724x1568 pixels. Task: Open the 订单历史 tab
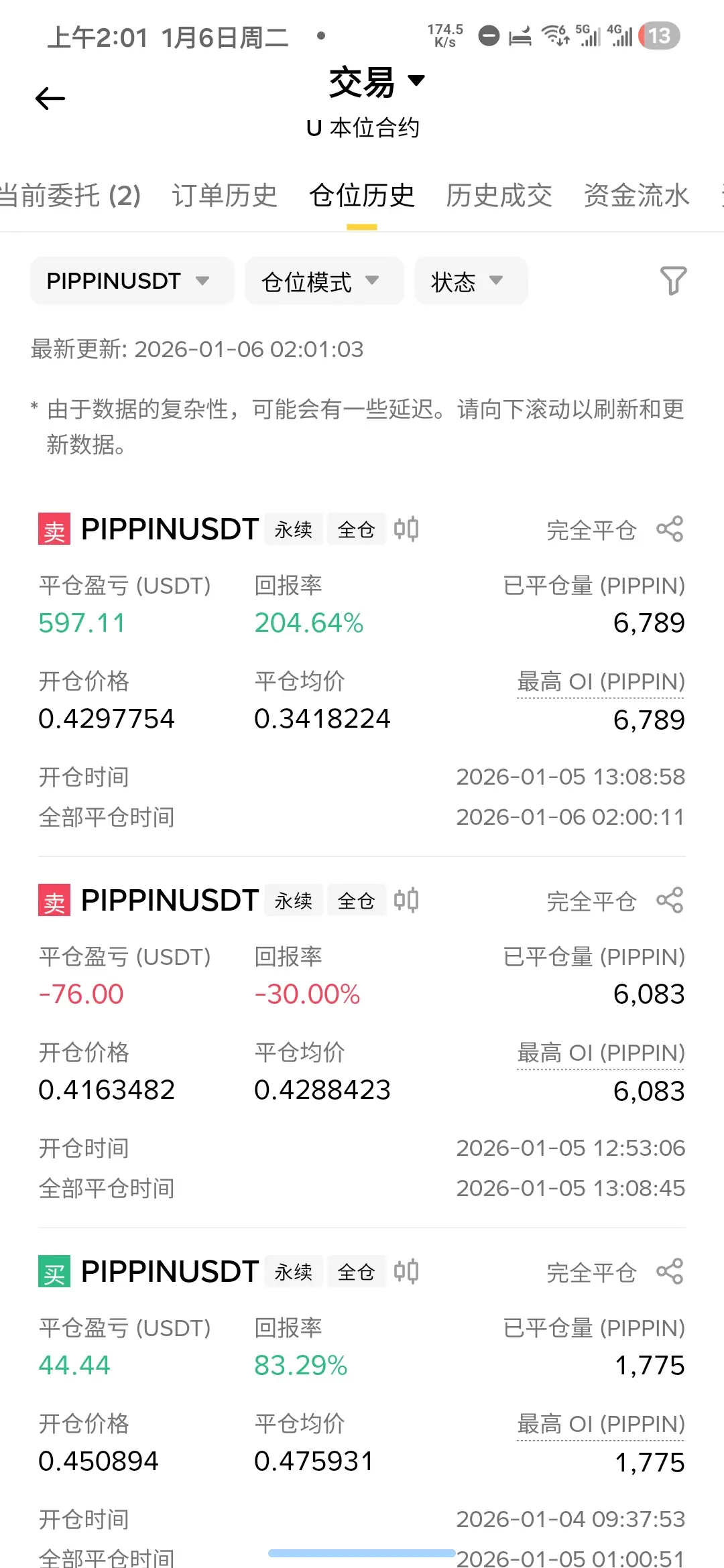coord(225,196)
